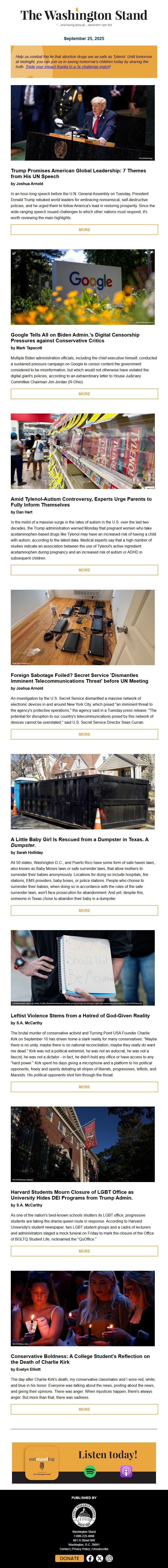Image resolution: width=168 pixels, height=1568 pixels.
Task: Tap MORE under Trump's UN speech article
Action: point(84,229)
